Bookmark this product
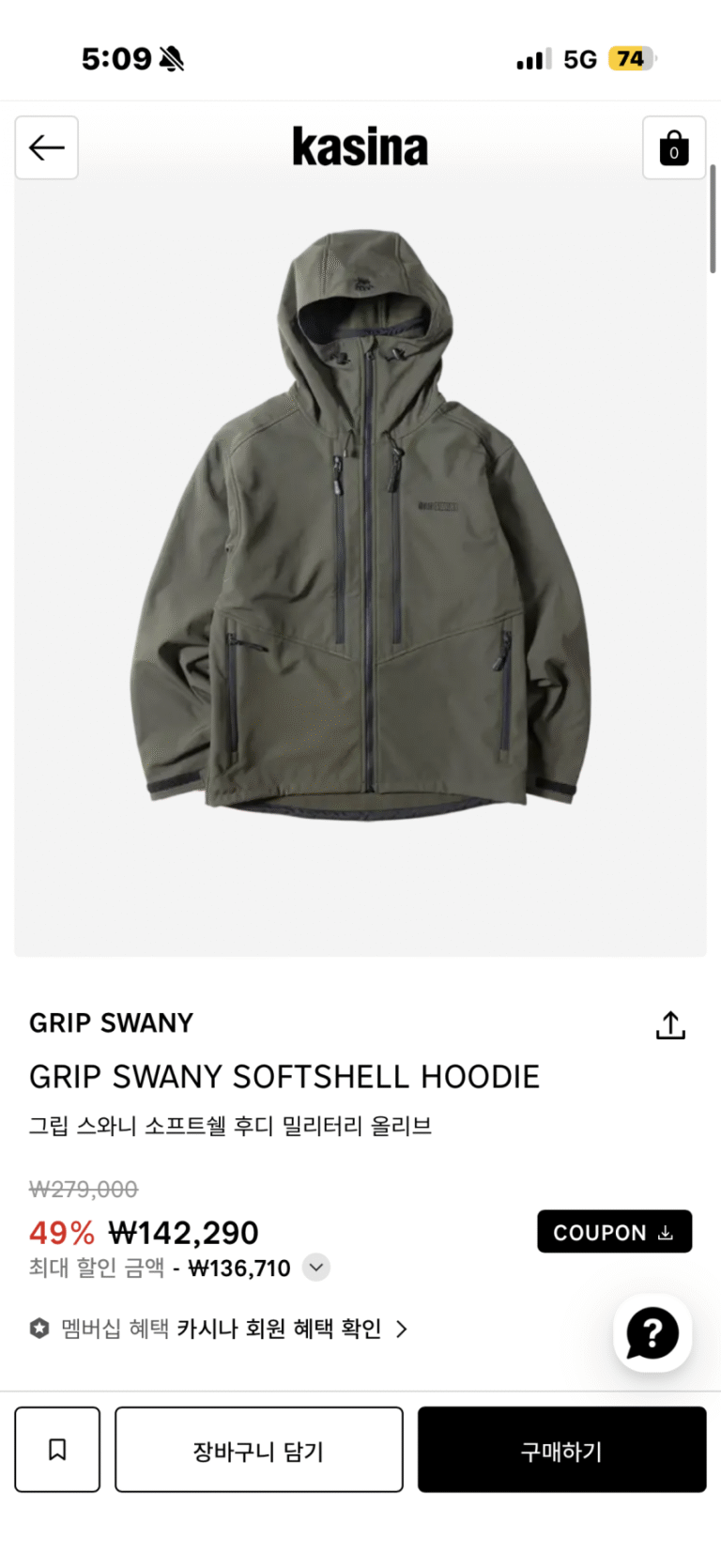 point(57,1449)
